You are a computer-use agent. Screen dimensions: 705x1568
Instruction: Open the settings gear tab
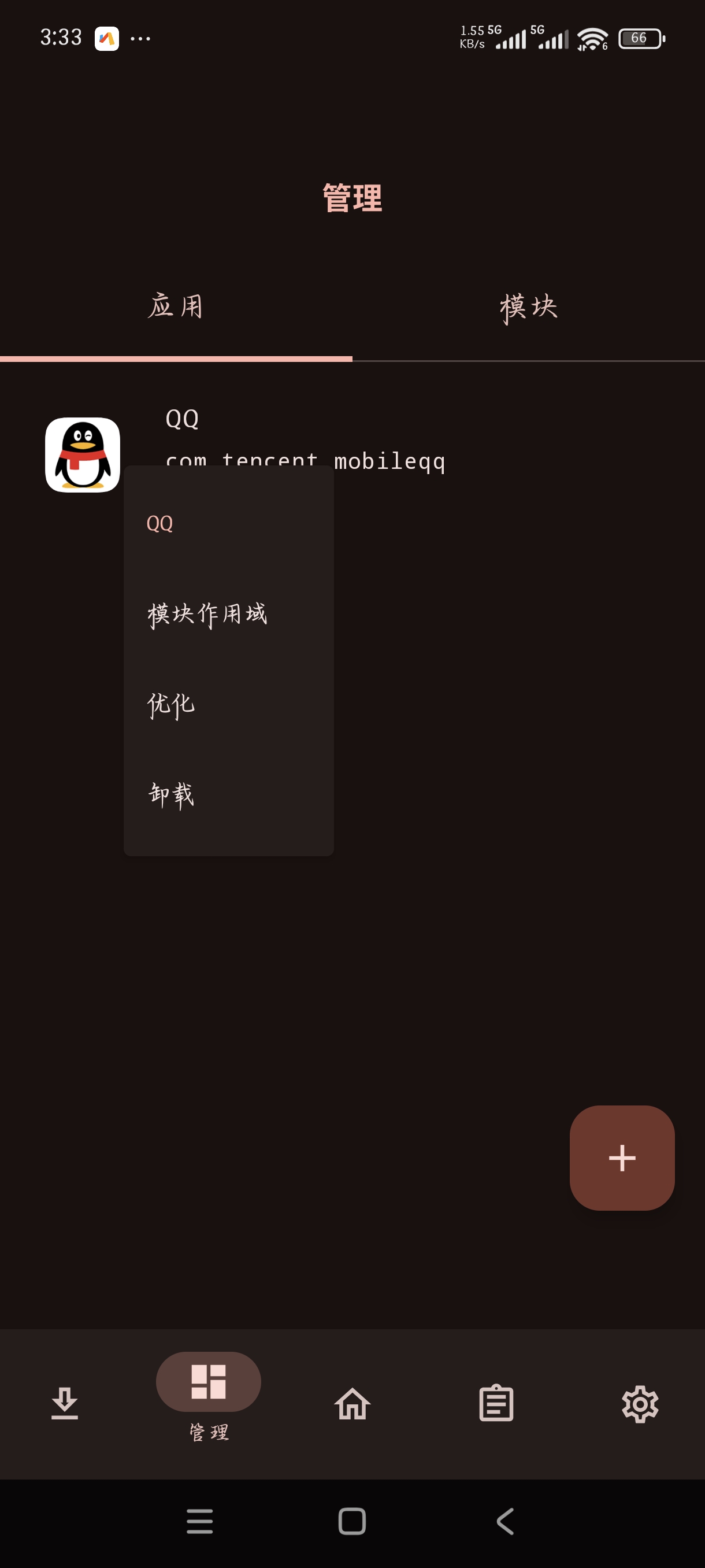[x=640, y=1404]
